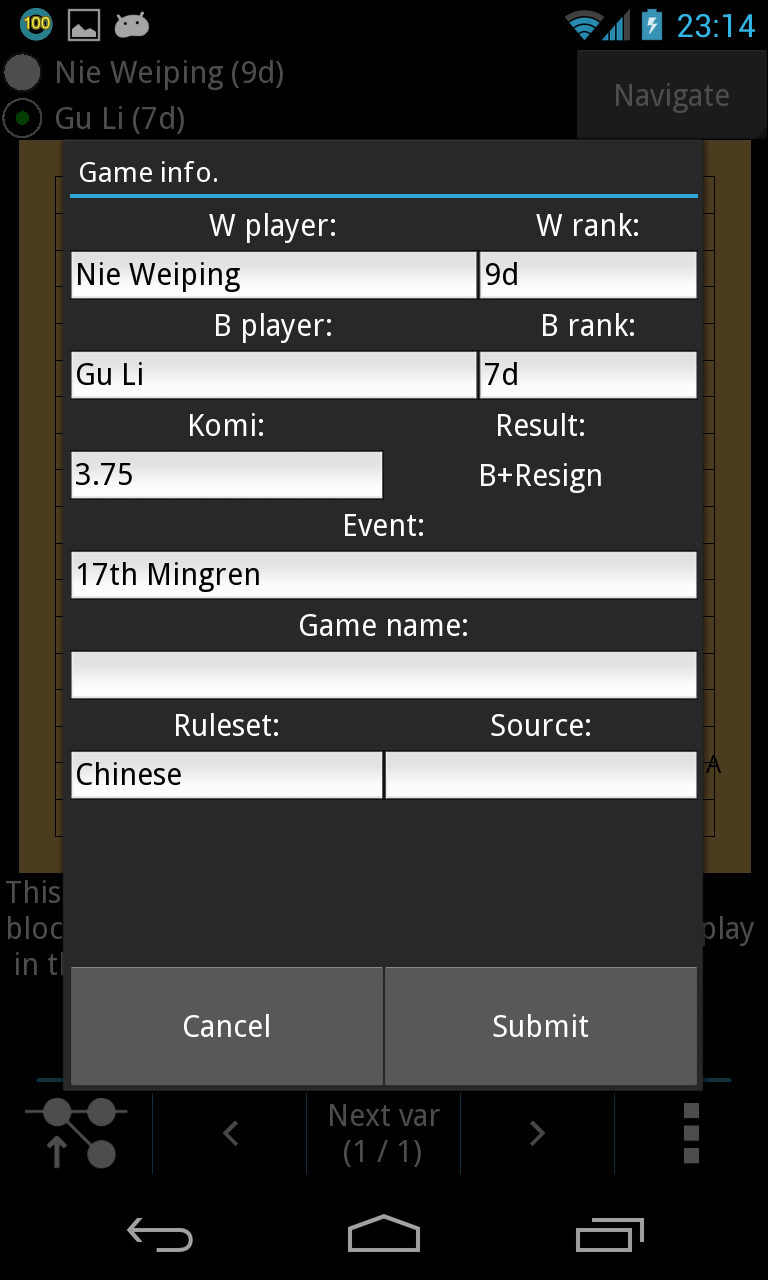Viewport: 768px width, 1280px height.
Task: Cancel the game info dialog
Action: coord(227,1026)
